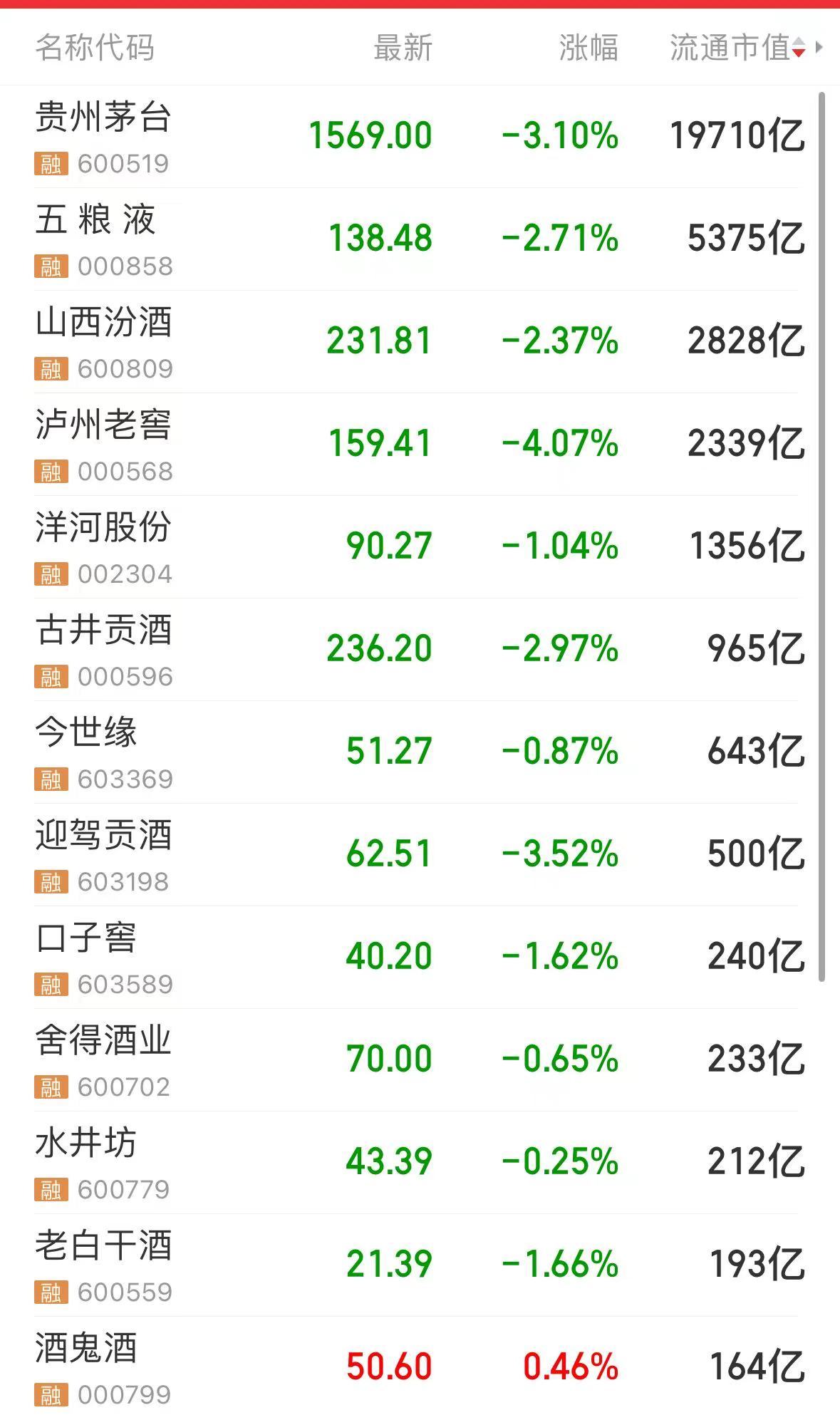Click the 融 margin badge next to 酒鬼酒
The height and width of the screenshot is (1415, 840).
point(49,1392)
